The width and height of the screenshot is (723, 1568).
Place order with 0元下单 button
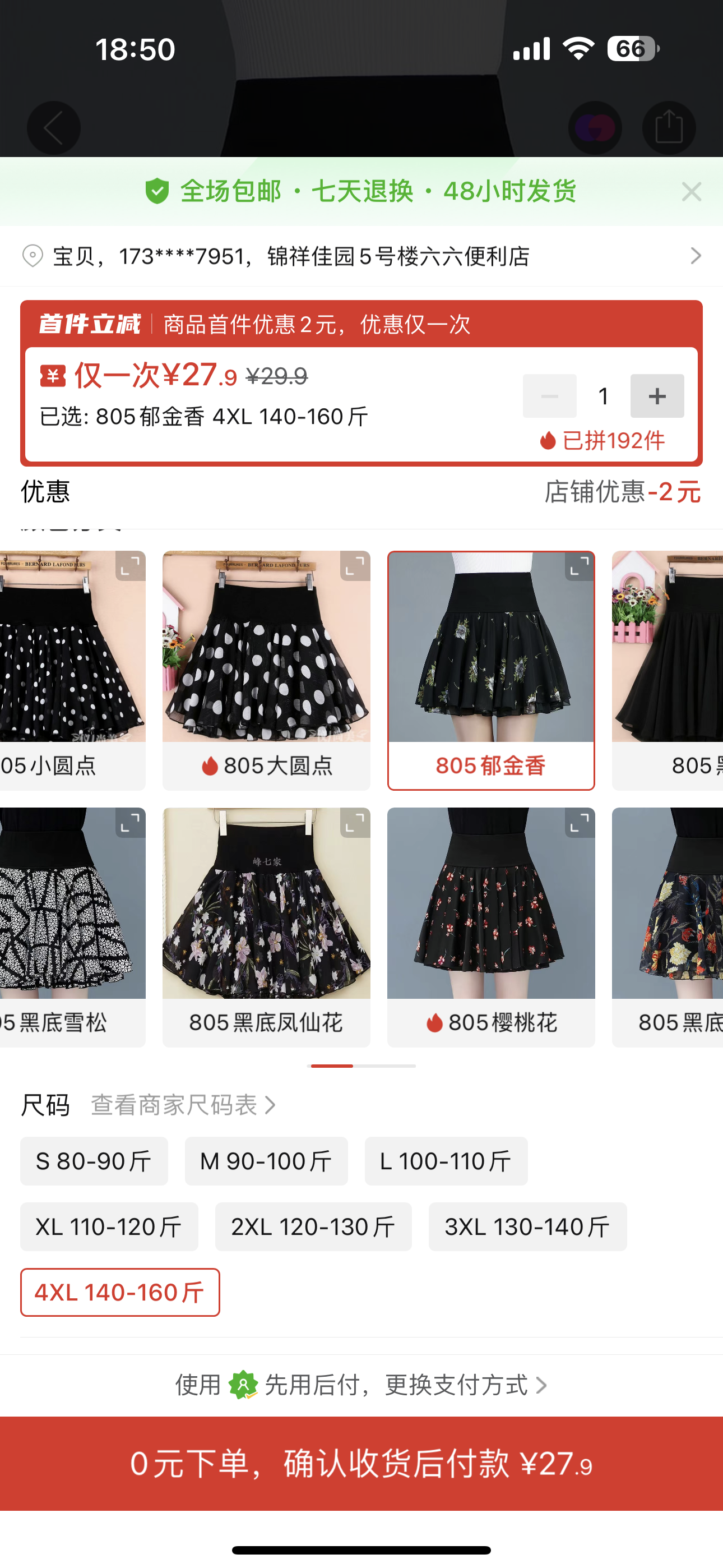pos(361,1463)
